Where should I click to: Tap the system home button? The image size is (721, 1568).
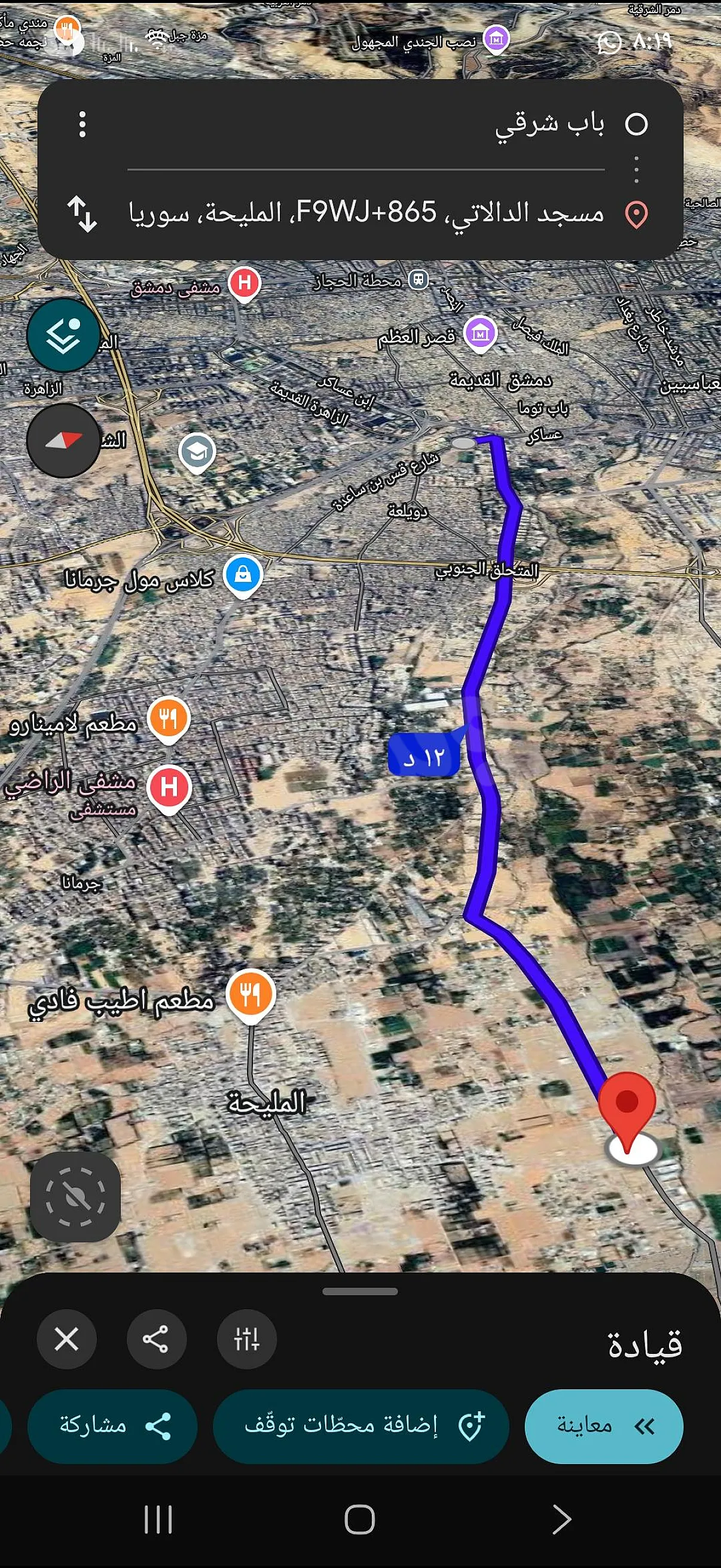pyautogui.click(x=359, y=1520)
